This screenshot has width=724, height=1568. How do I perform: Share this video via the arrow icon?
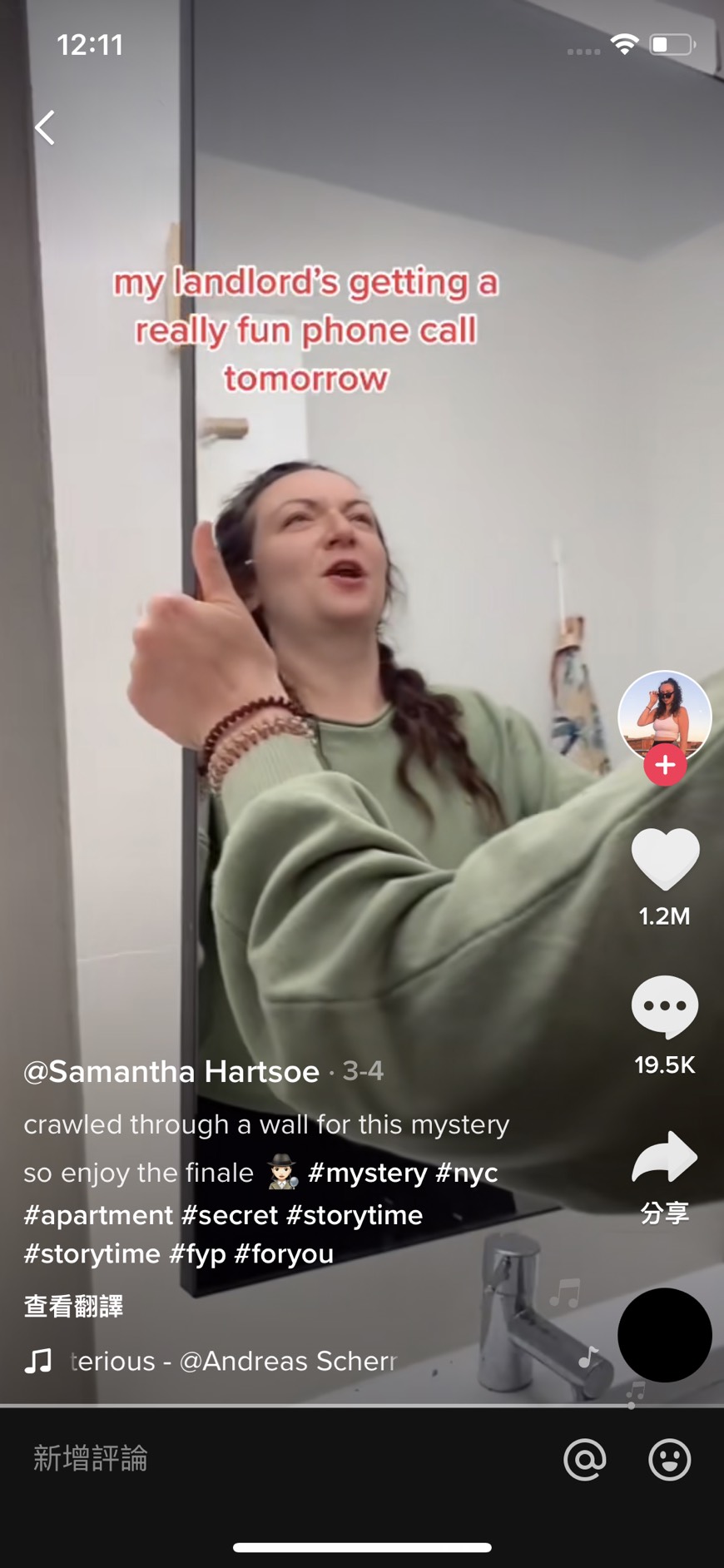(x=664, y=1157)
